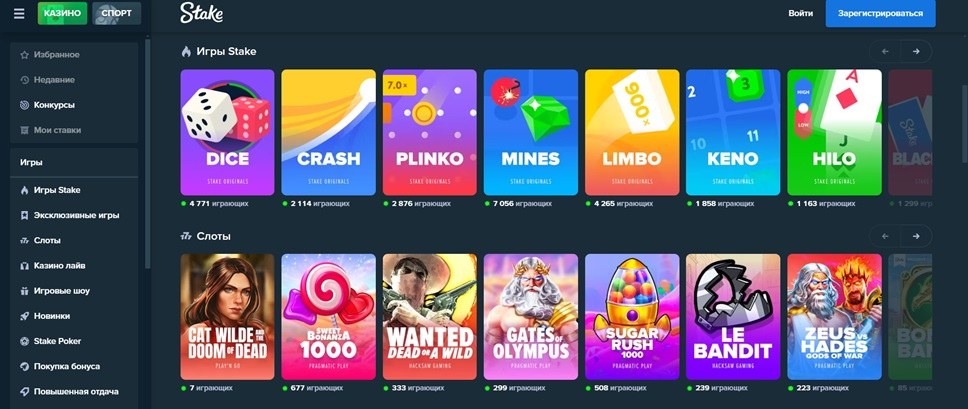Switch to the Казино tab
Image resolution: width=968 pixels, height=409 pixels.
pos(62,14)
